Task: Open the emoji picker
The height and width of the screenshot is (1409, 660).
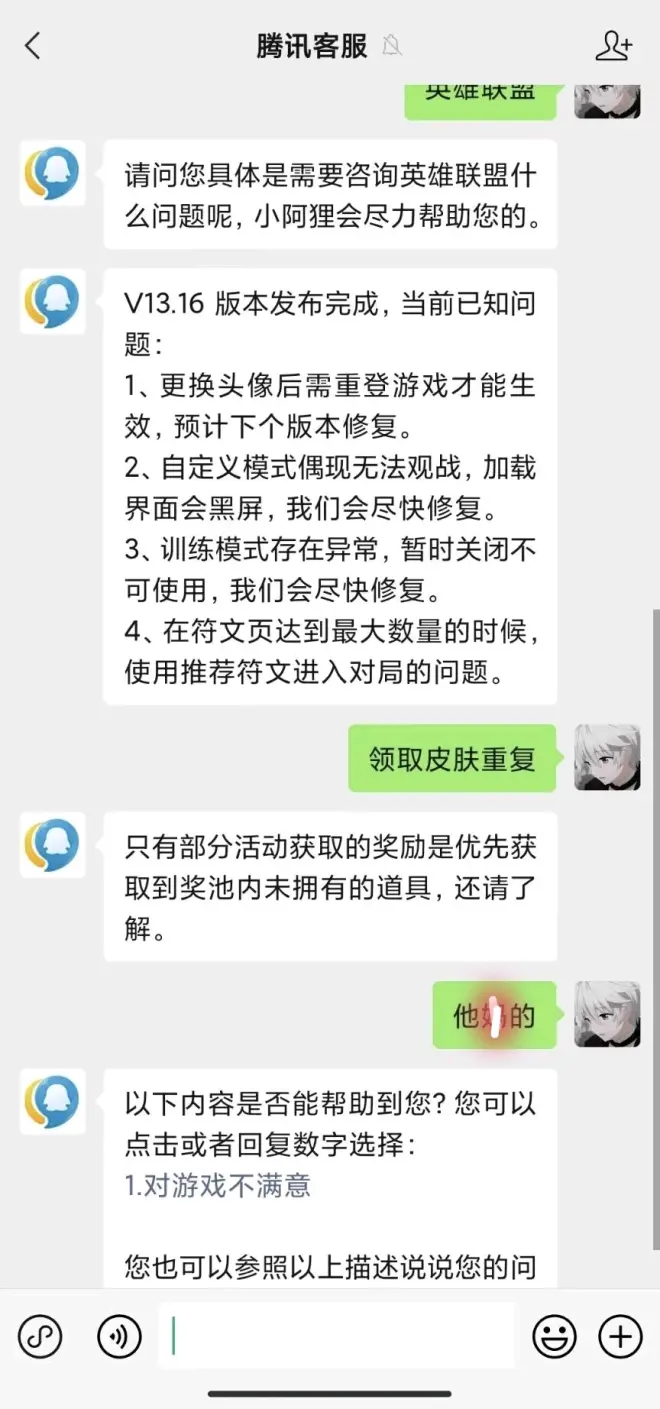Action: tap(554, 1336)
